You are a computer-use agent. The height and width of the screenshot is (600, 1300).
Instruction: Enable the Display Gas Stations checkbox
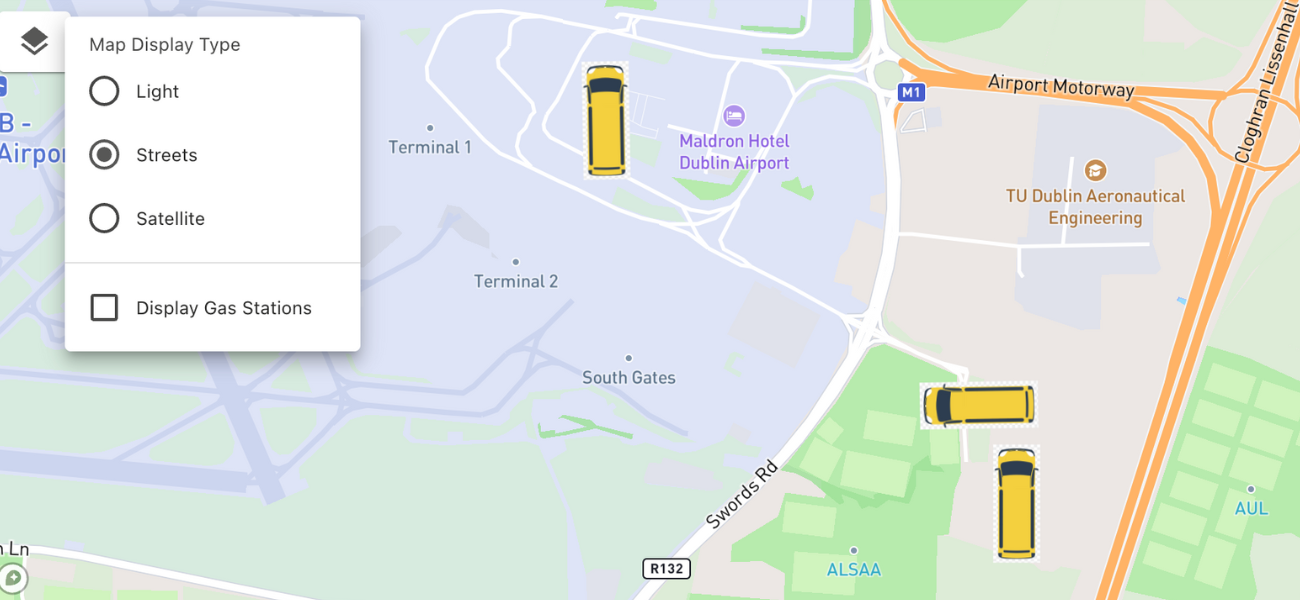(104, 308)
